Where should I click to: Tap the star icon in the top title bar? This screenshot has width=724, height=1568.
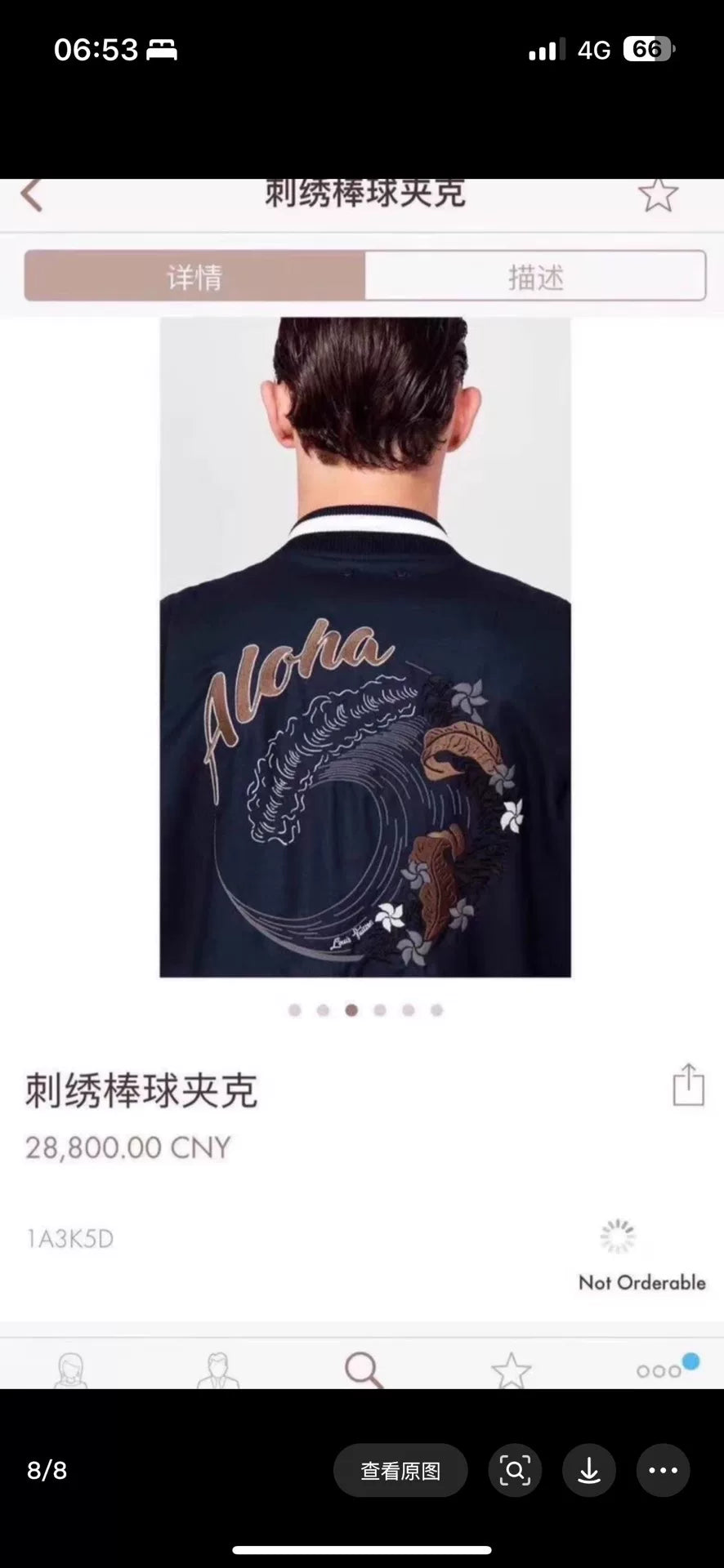point(659,194)
